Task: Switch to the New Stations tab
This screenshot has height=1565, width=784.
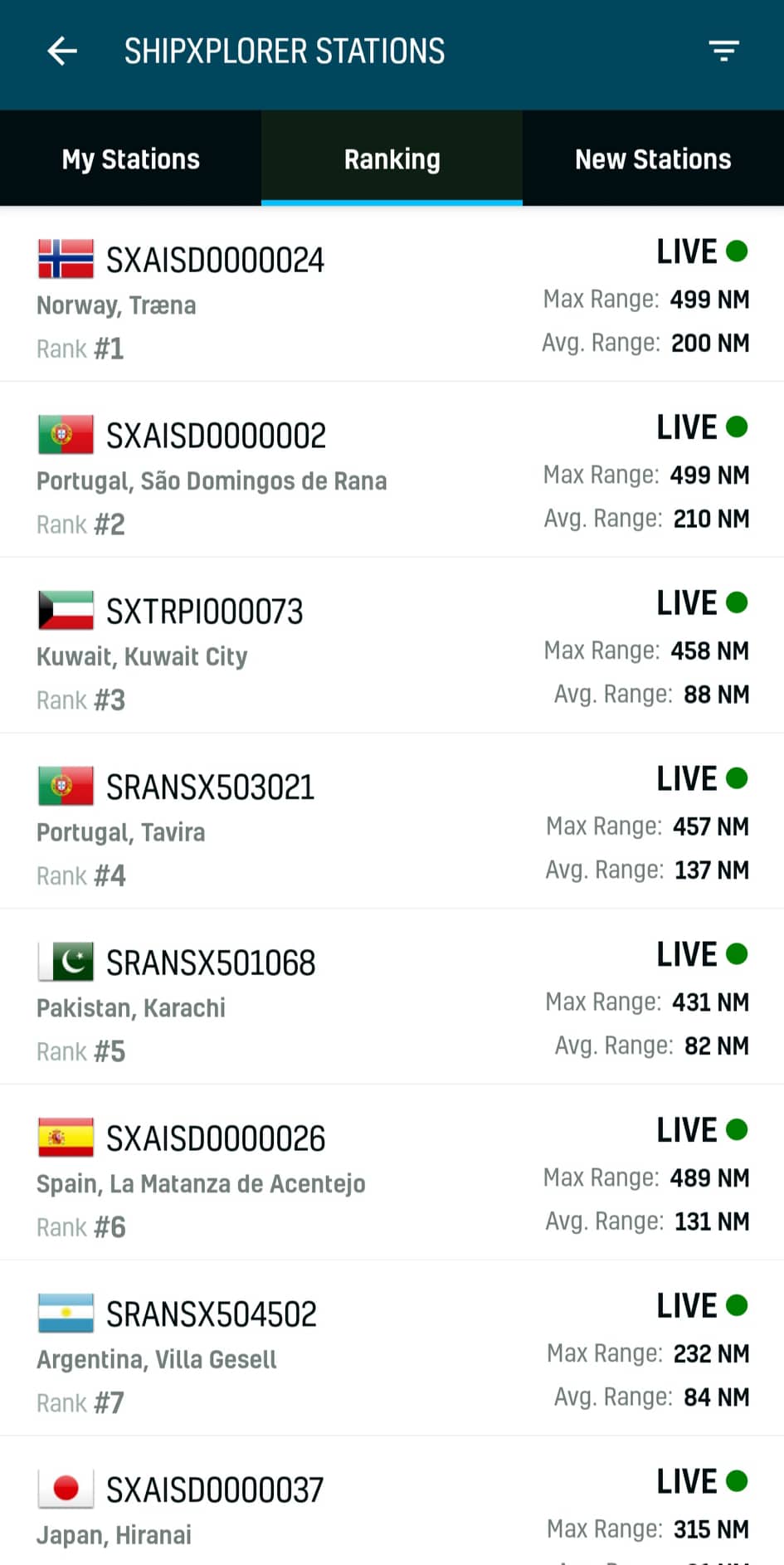Action: coord(653,158)
